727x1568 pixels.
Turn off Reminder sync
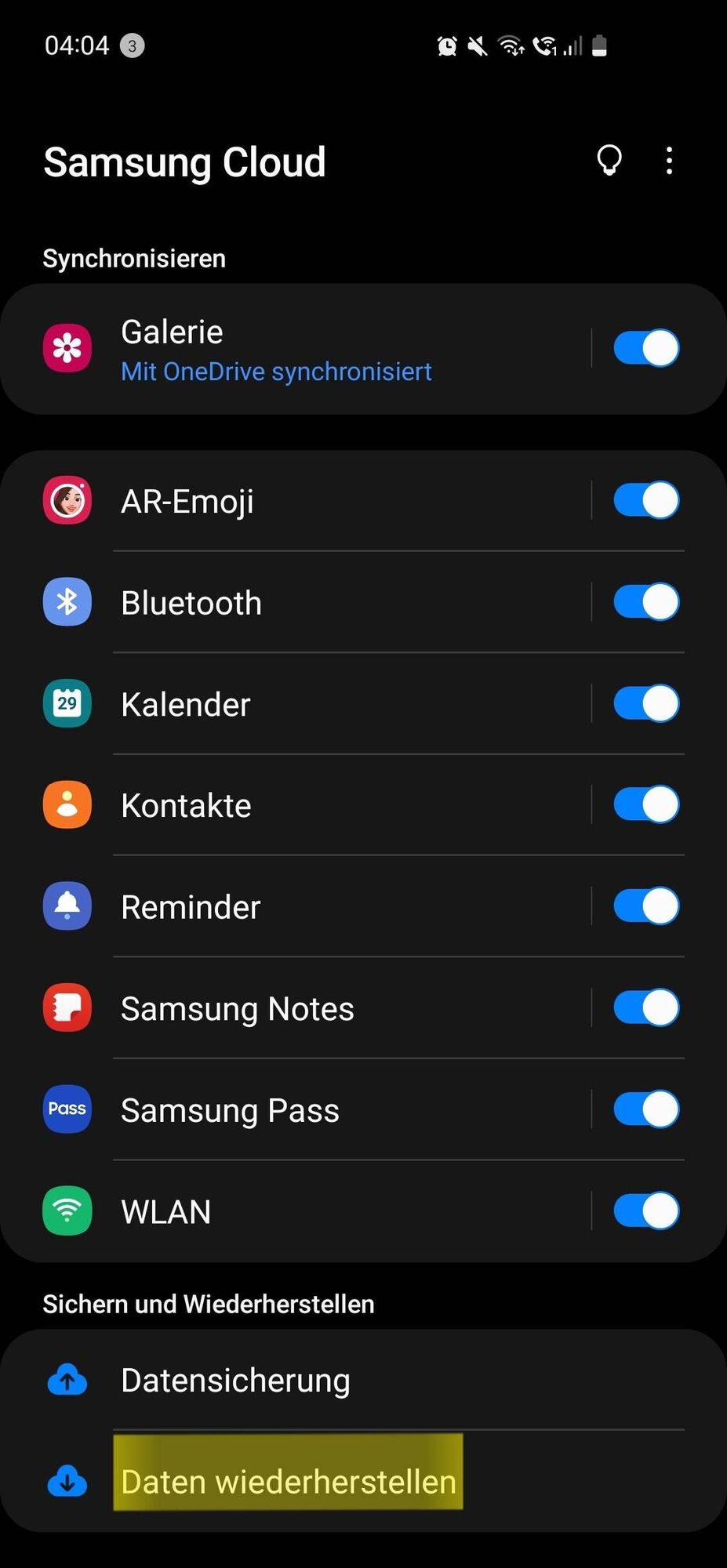(645, 906)
